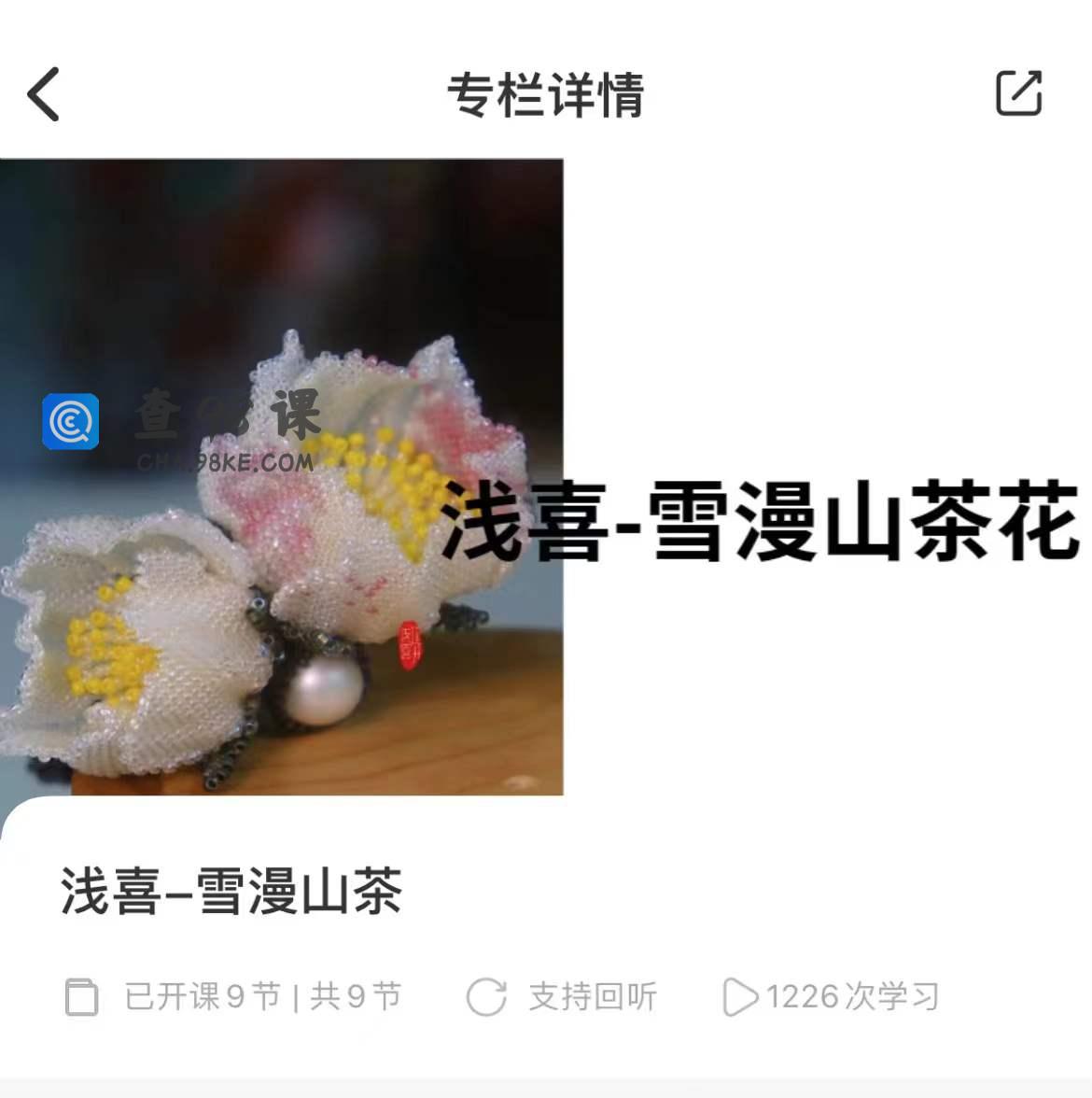Open the camellia course cover image
This screenshot has width=1092, height=1098.
point(281,477)
